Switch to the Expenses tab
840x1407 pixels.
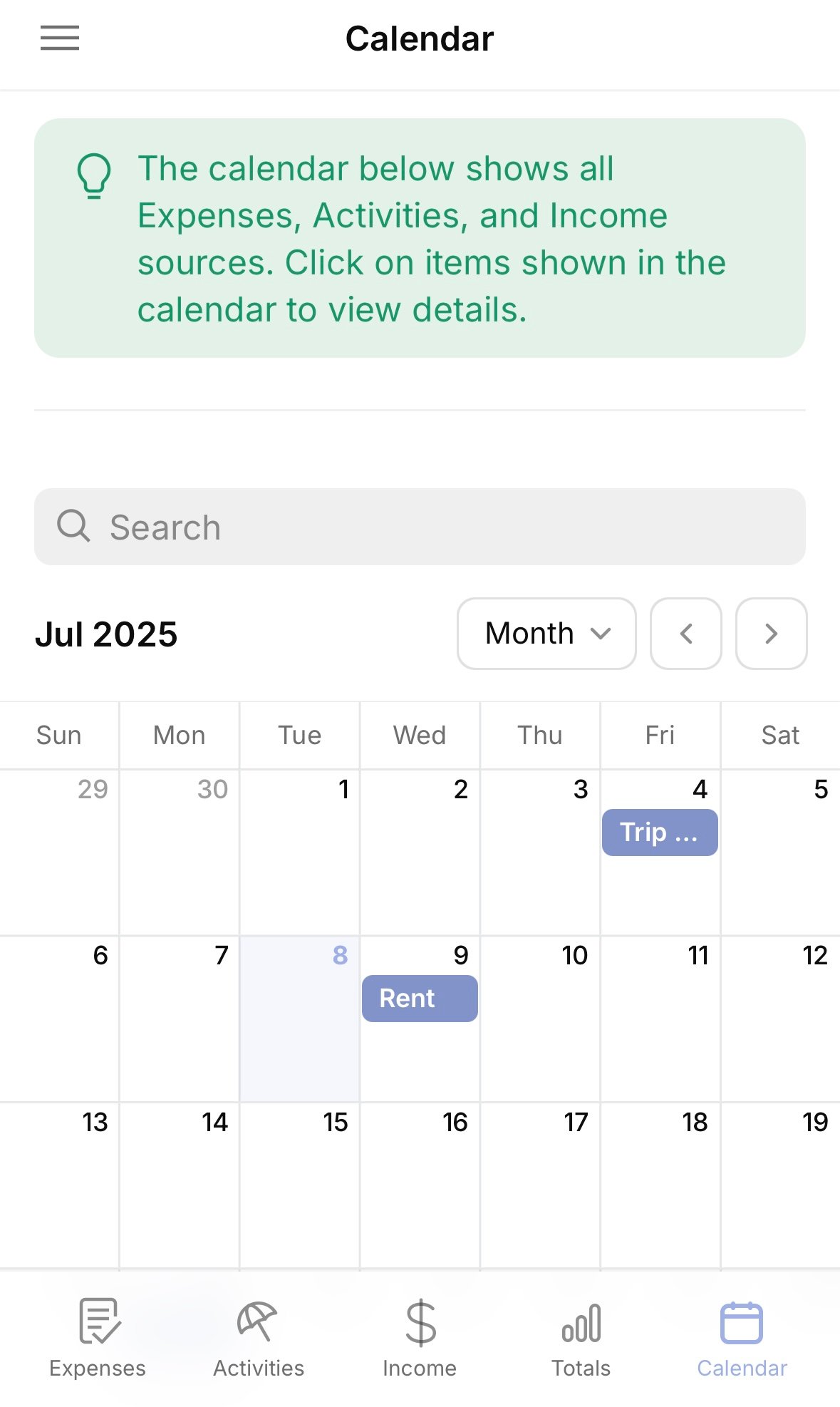pos(98,1338)
